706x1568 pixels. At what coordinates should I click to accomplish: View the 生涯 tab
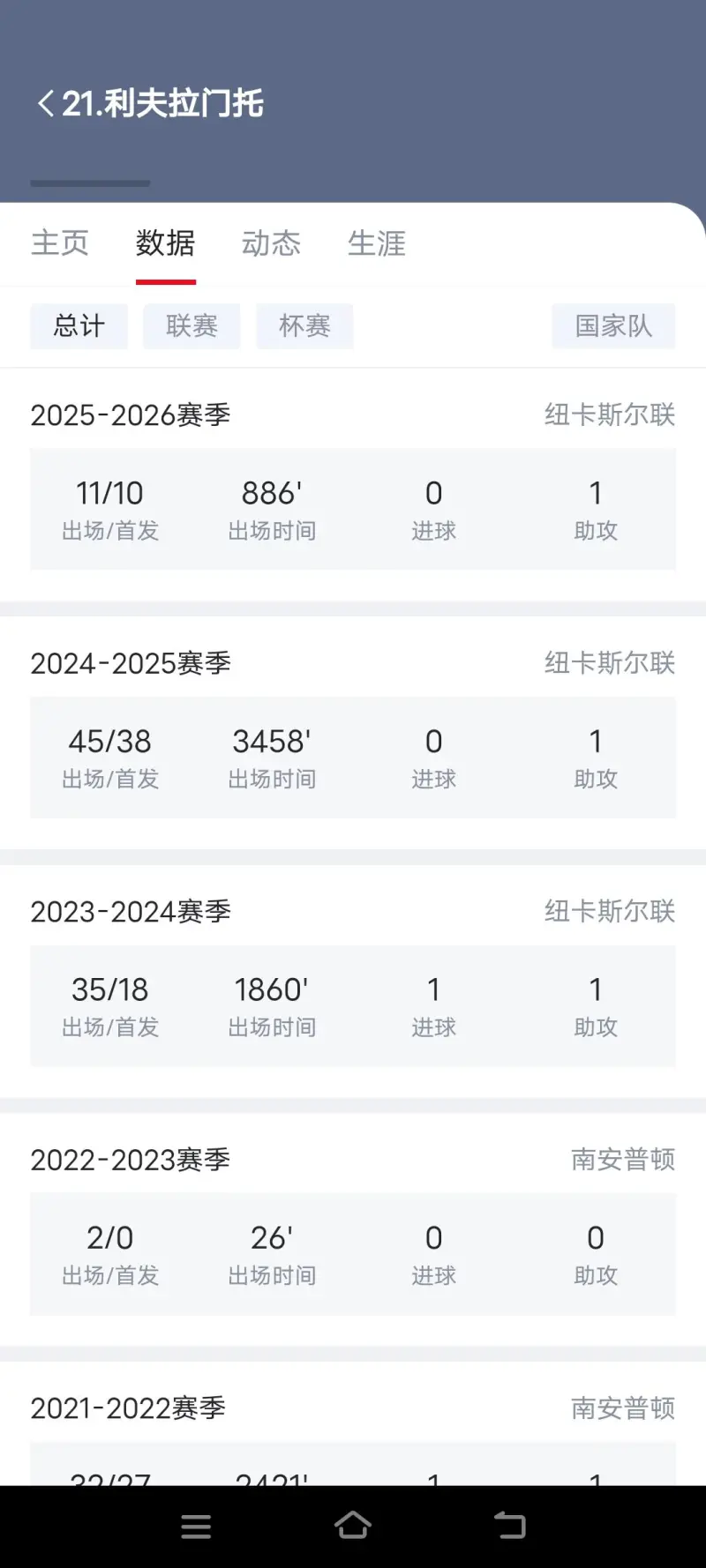tap(377, 243)
